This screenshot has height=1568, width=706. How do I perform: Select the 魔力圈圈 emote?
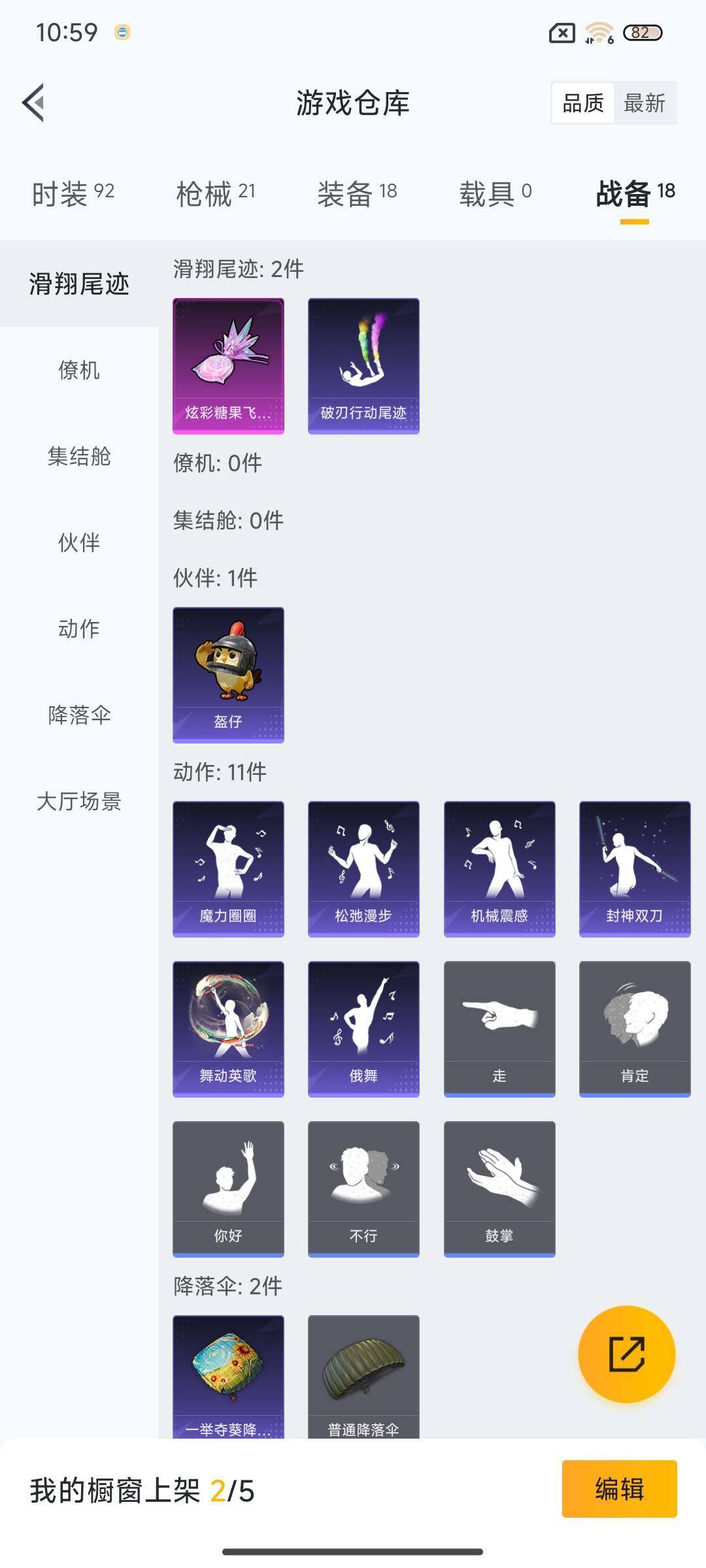pyautogui.click(x=227, y=868)
